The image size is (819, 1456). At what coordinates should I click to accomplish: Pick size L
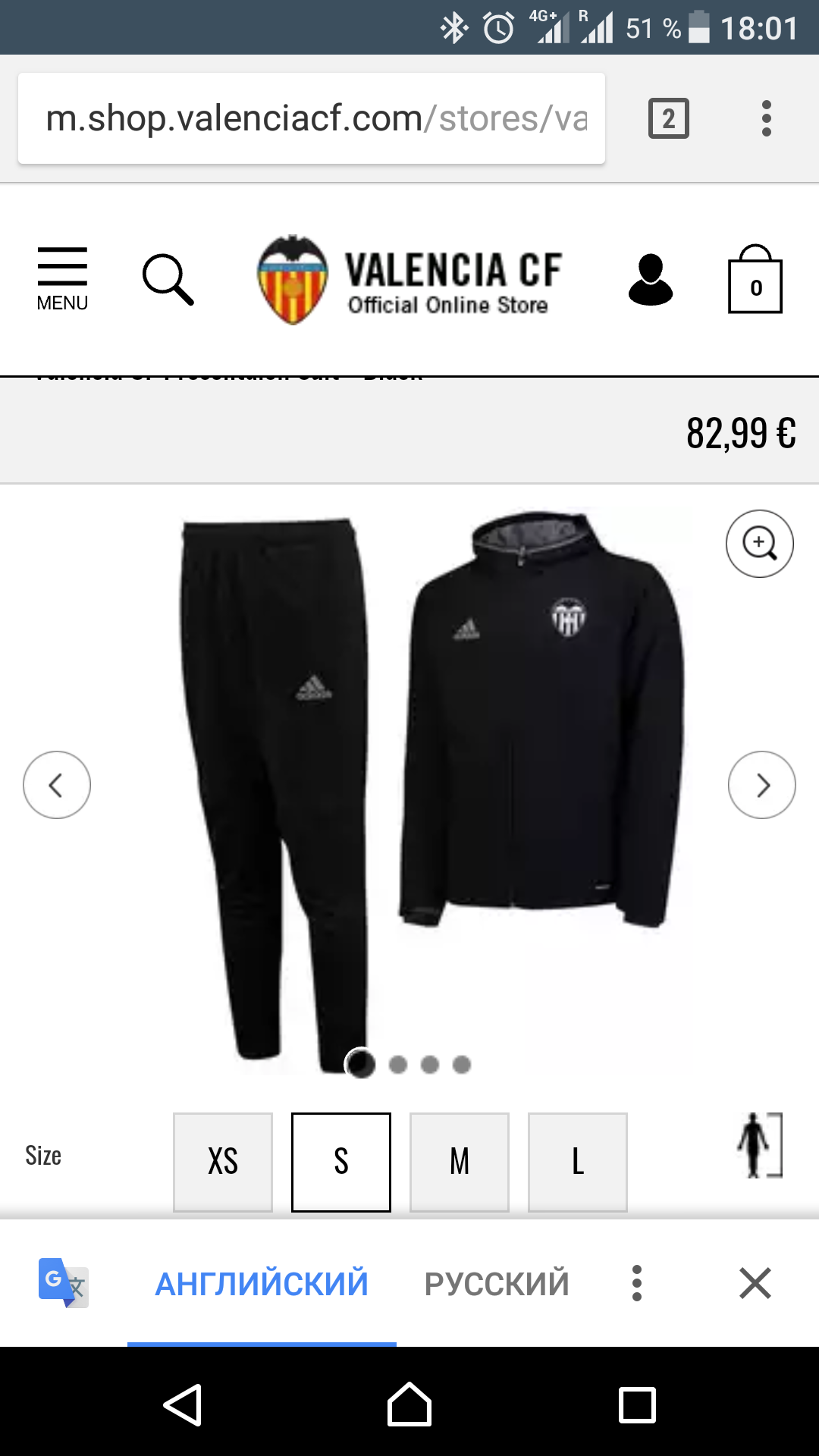click(x=578, y=1162)
